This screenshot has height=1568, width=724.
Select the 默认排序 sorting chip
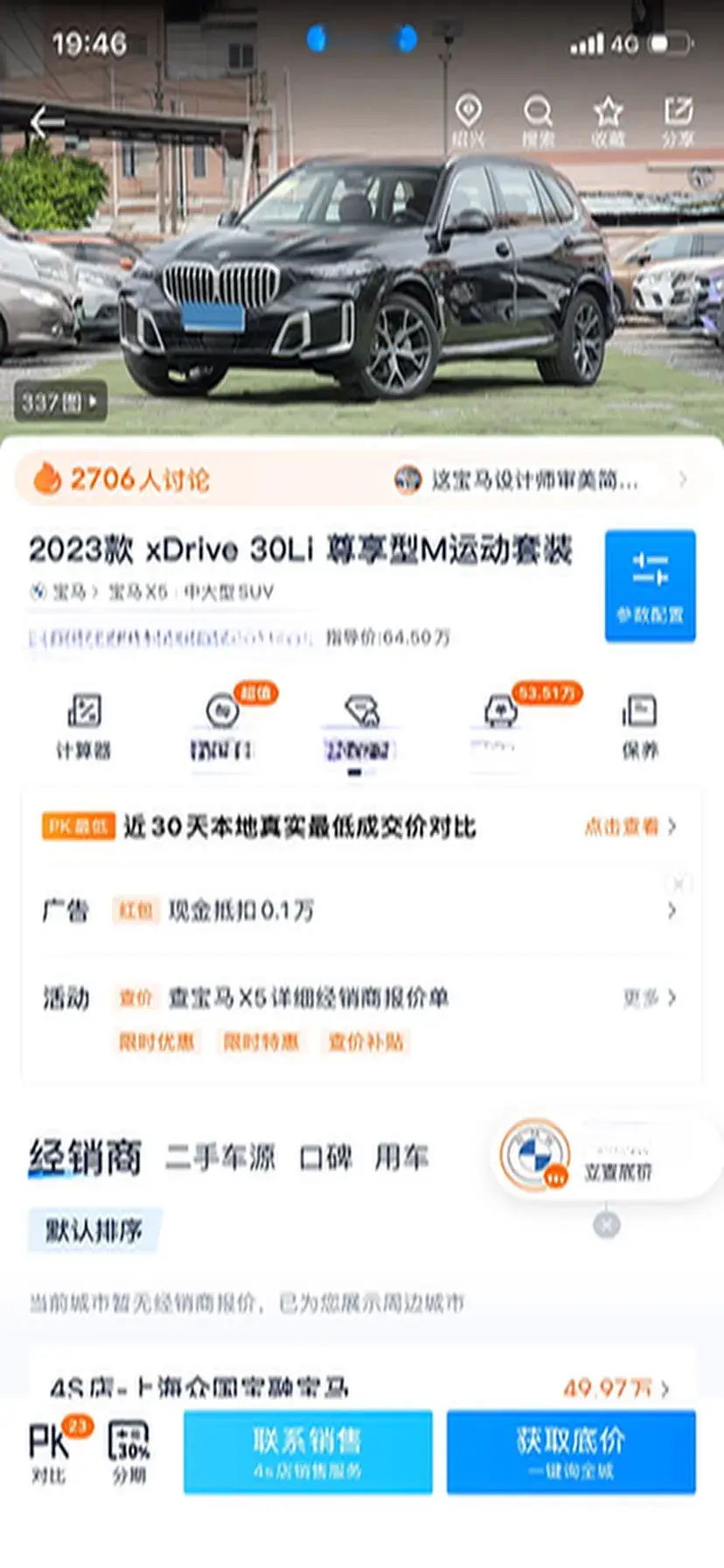click(94, 1230)
